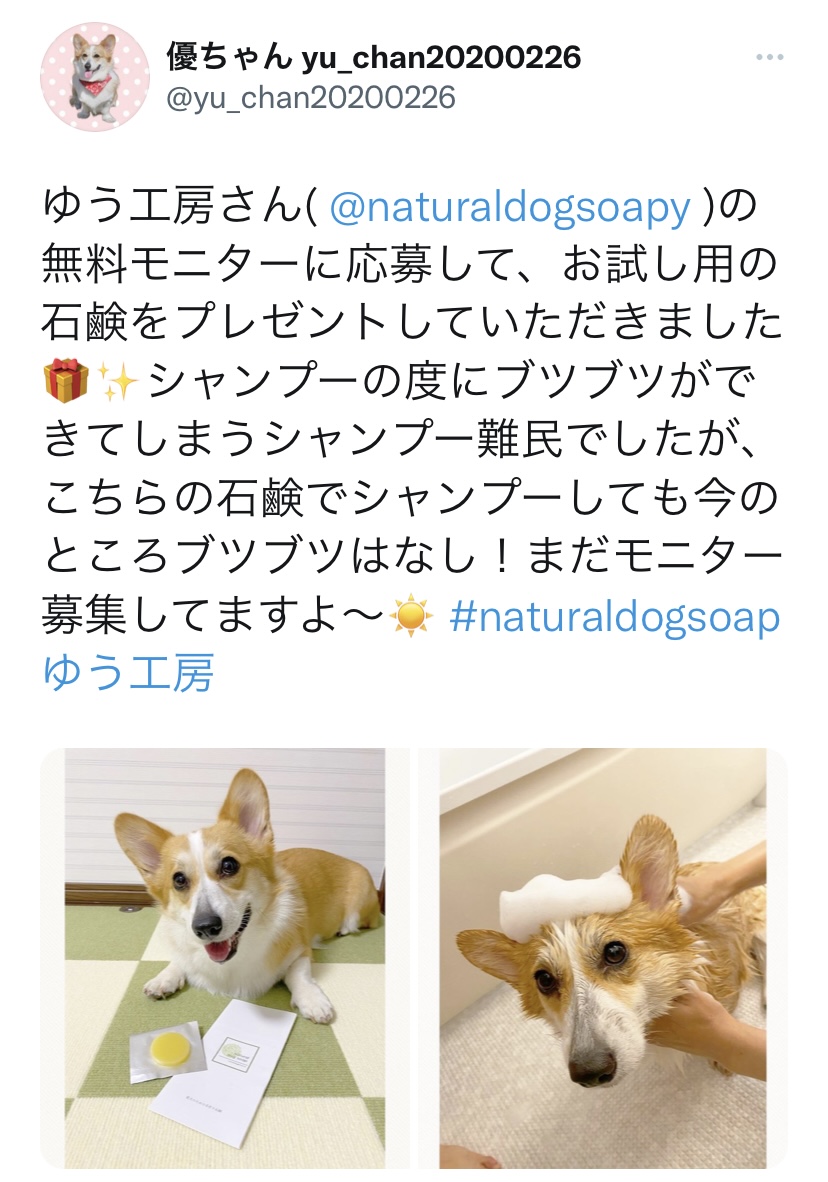The width and height of the screenshot is (828, 1182).
Task: Open the @yu_chan20200226 handle
Action: (x=310, y=97)
